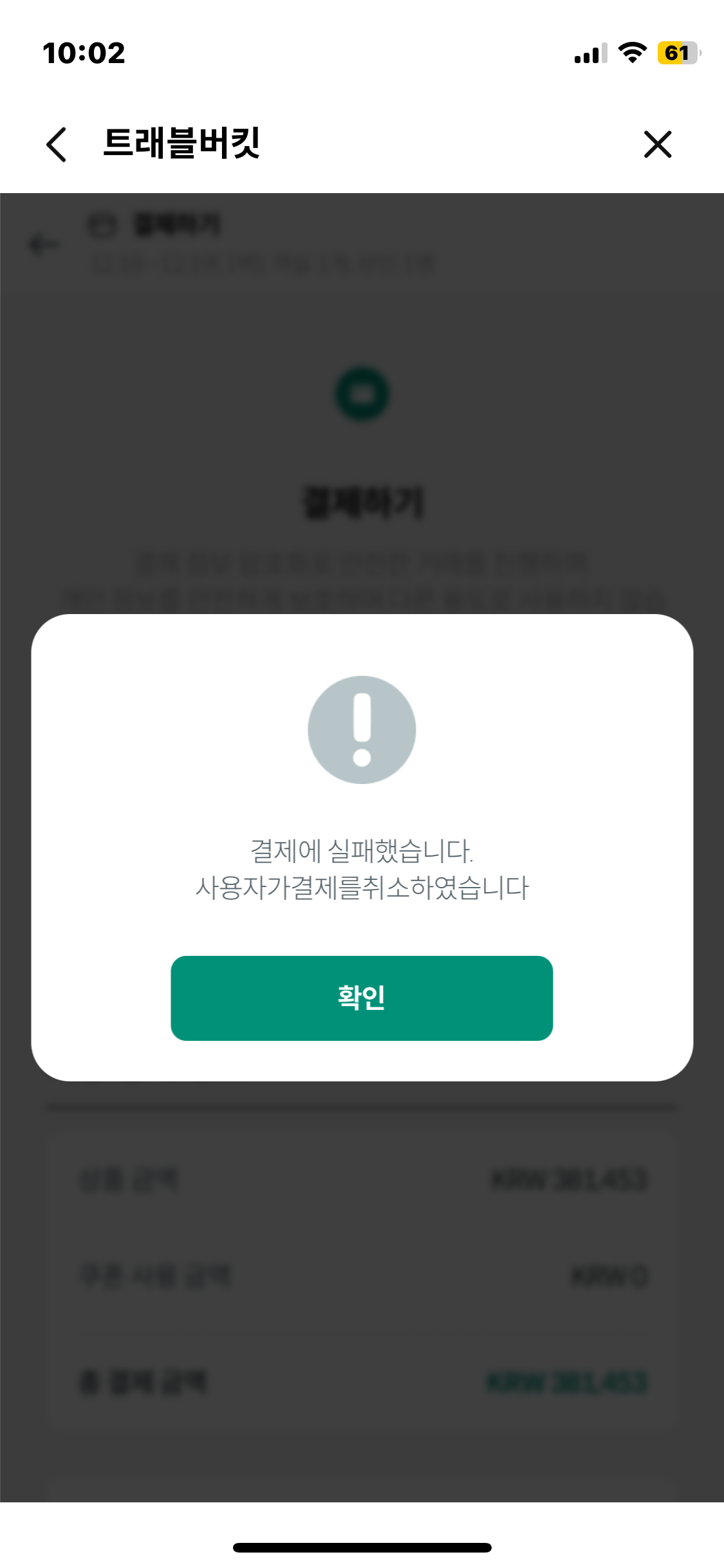Go back from the 트래블버킷 page
Viewport: 724px width, 1568px height.
(57, 144)
